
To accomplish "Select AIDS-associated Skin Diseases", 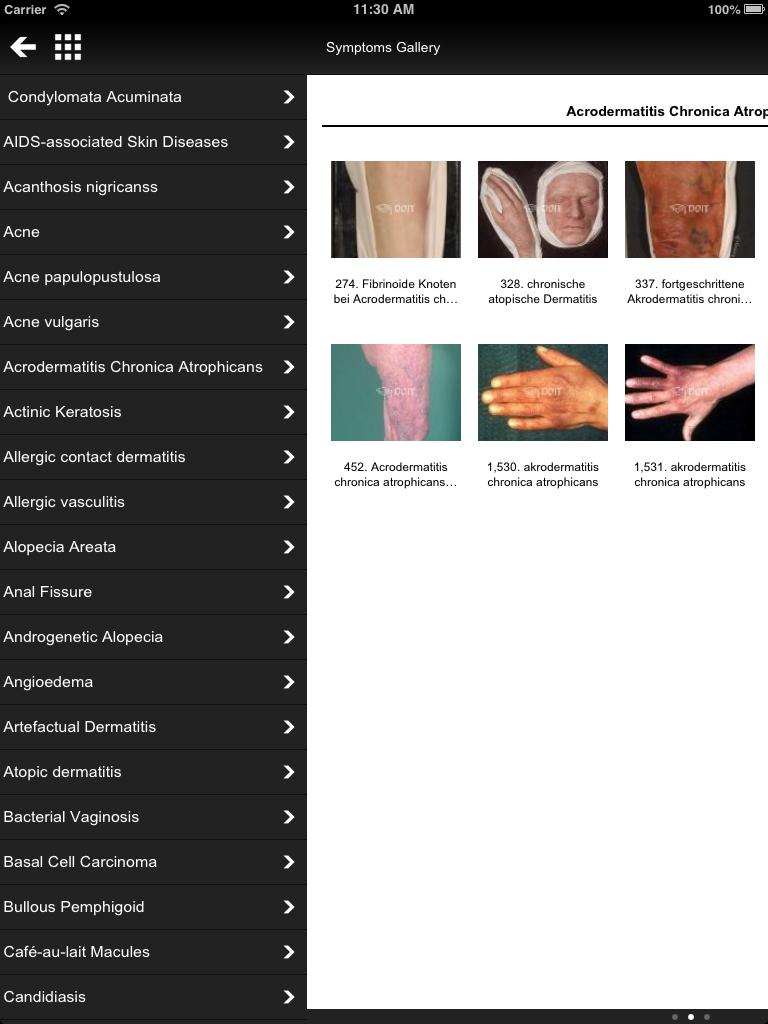I will pos(153,142).
